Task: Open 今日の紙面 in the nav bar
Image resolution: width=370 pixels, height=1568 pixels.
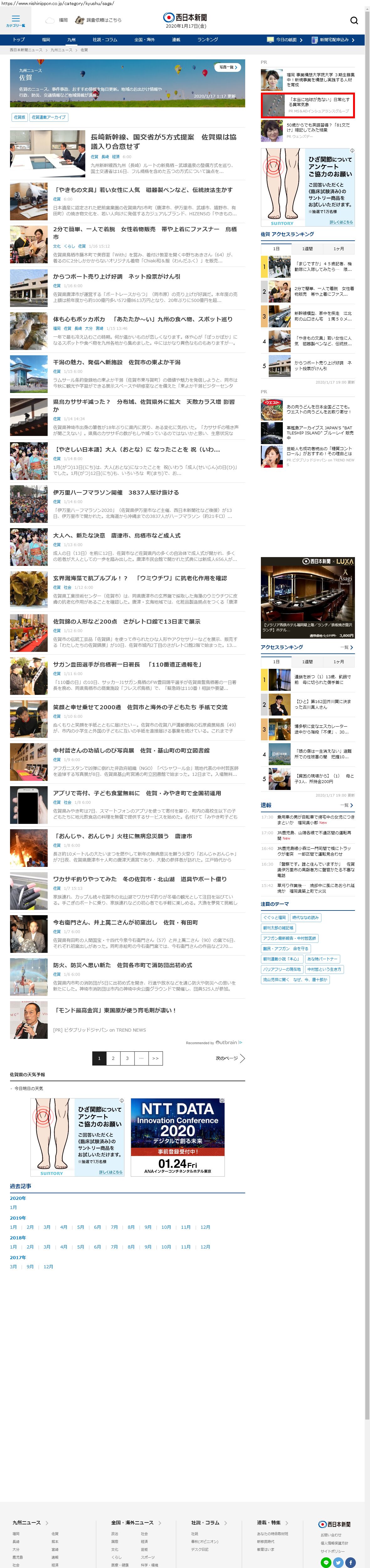Action: pos(285,40)
